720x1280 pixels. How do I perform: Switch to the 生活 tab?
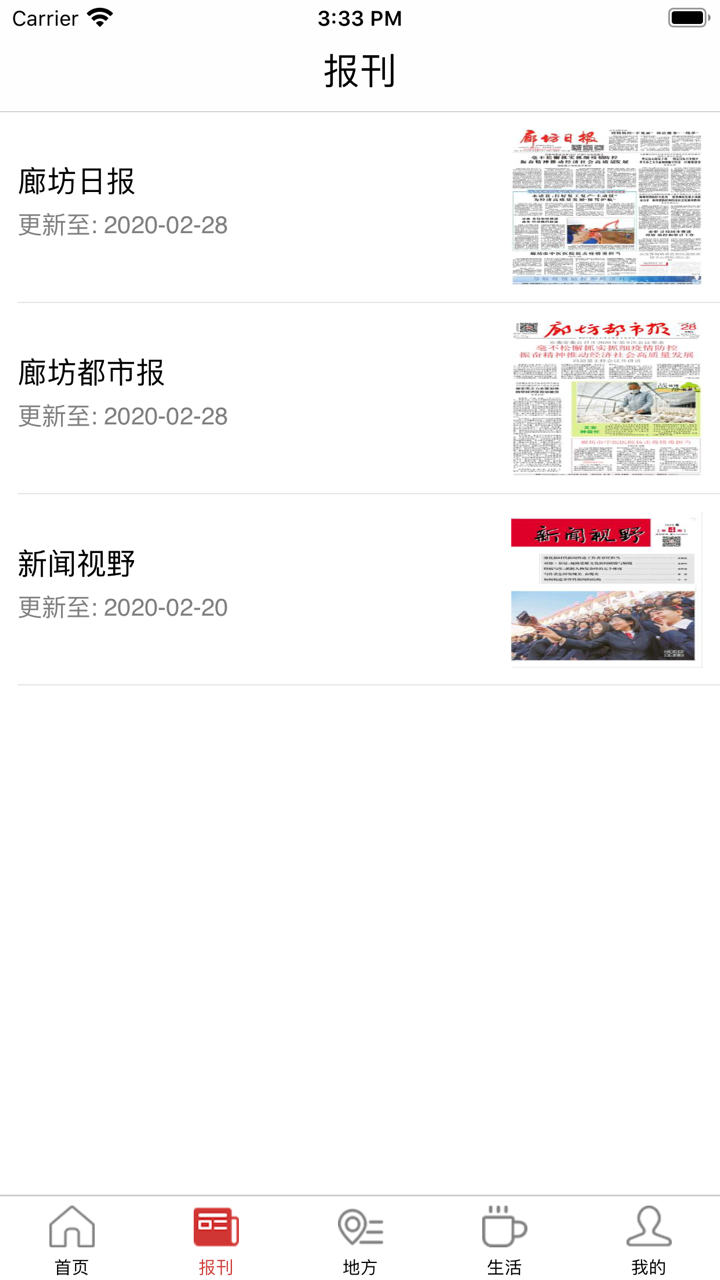(x=503, y=1240)
